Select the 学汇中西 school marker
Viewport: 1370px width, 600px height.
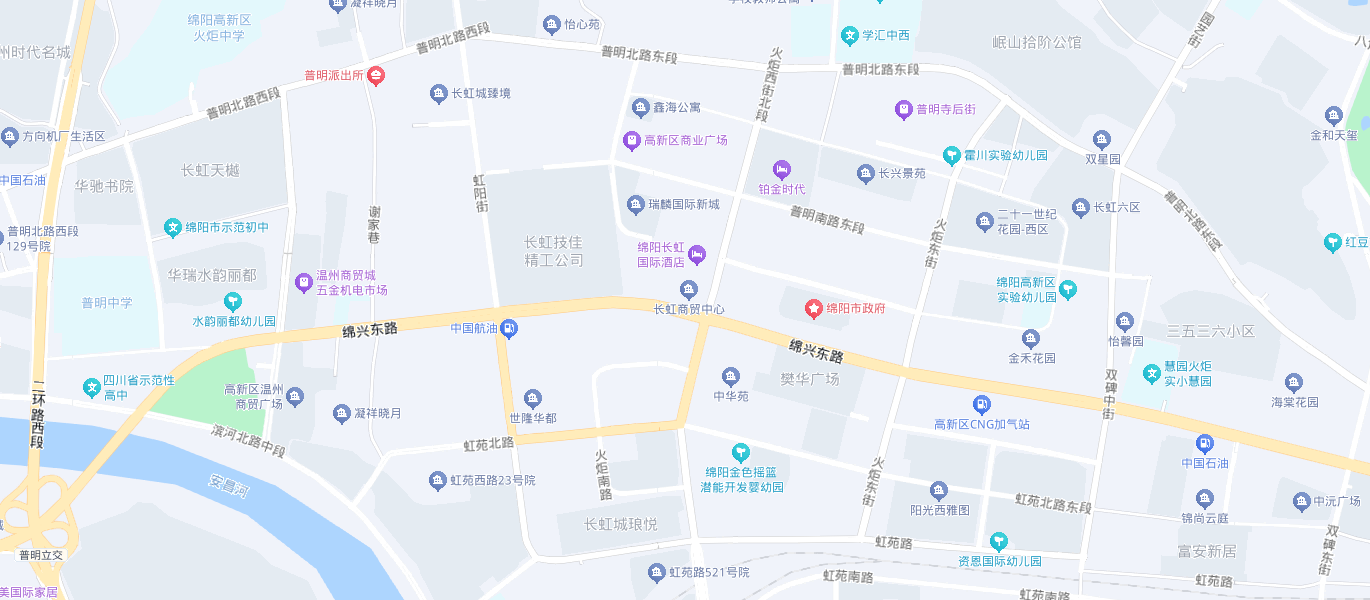849,36
